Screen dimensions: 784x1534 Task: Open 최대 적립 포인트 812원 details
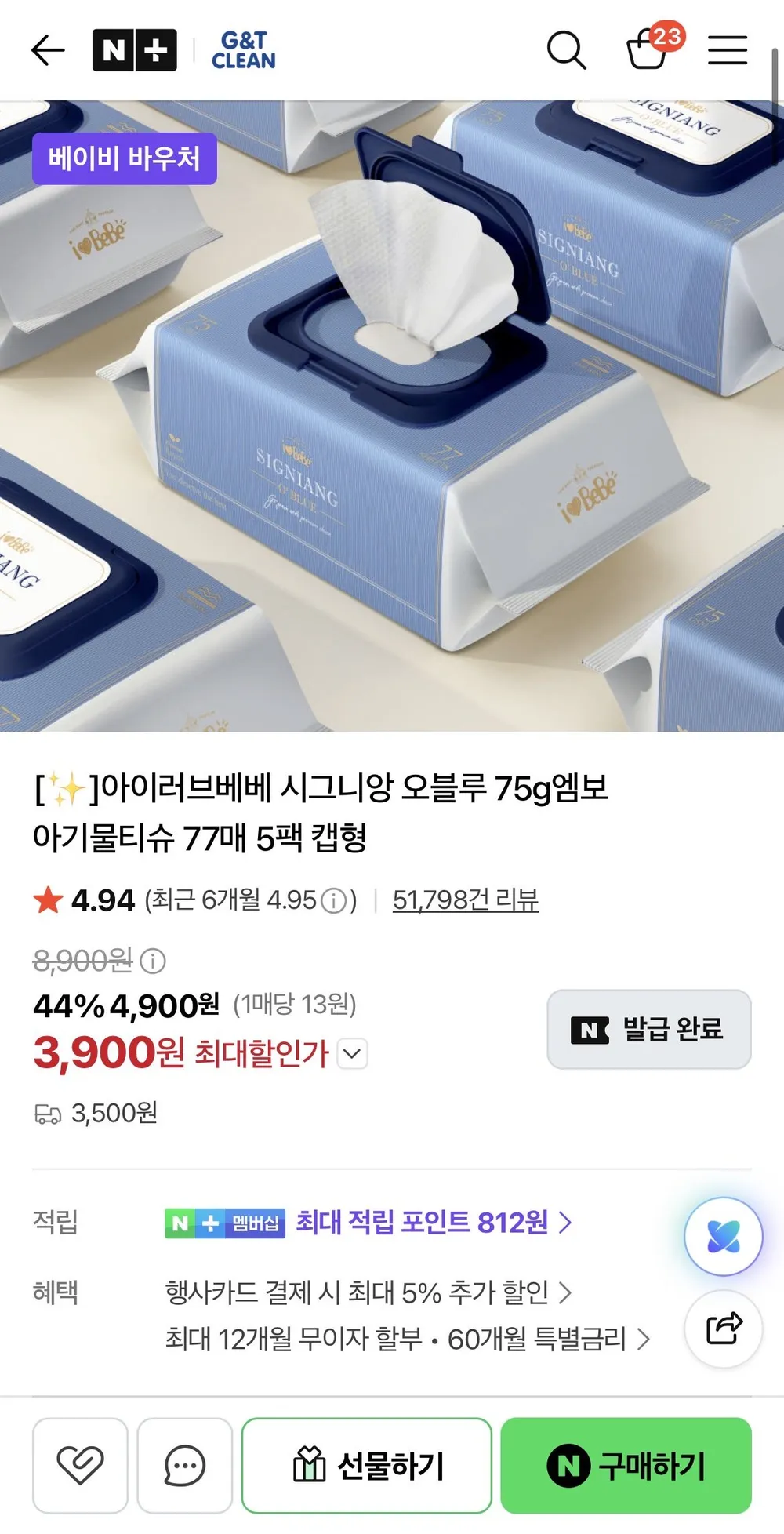click(434, 1222)
